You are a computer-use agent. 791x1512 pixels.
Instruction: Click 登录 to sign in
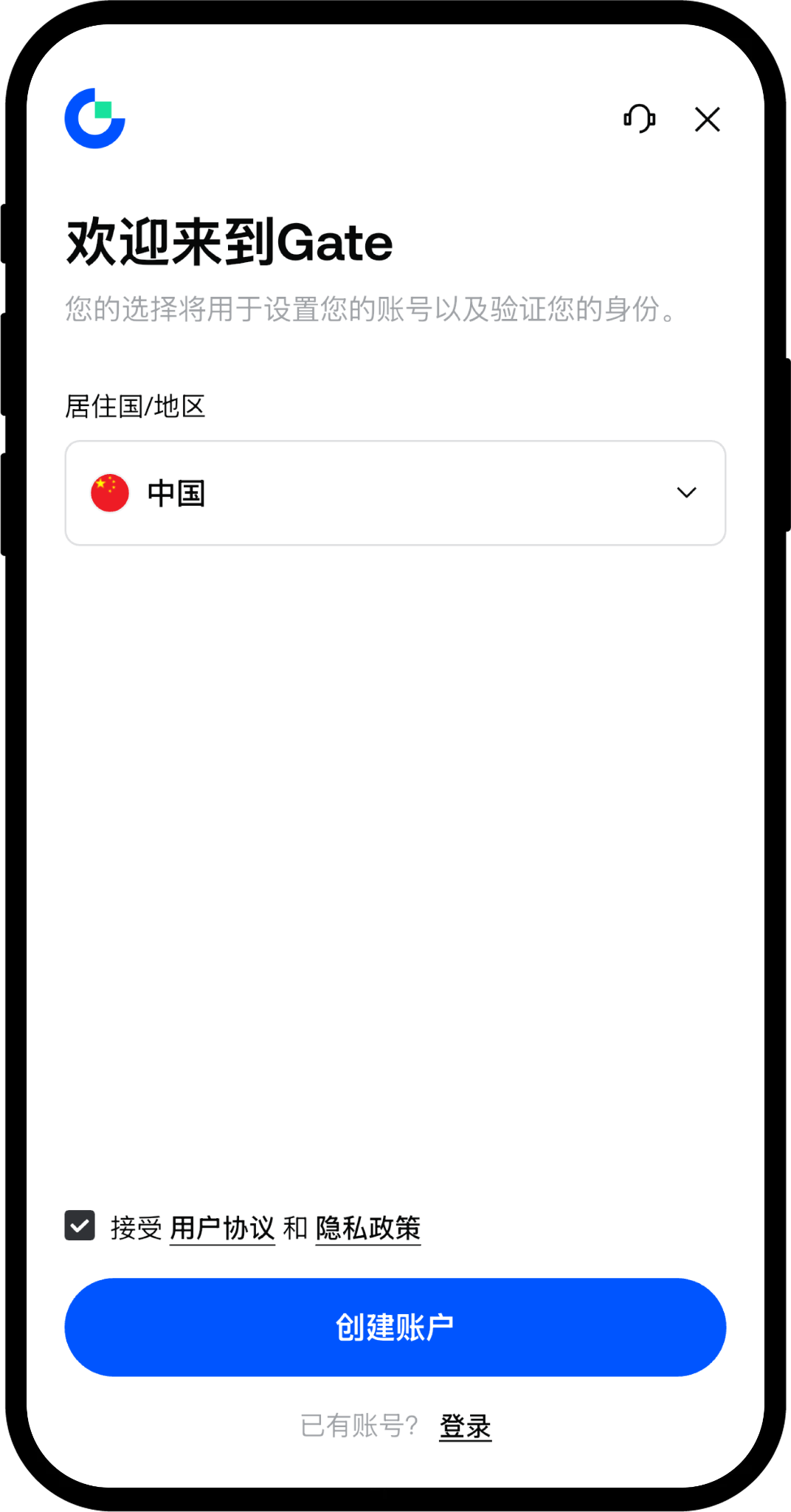pyautogui.click(x=465, y=1426)
